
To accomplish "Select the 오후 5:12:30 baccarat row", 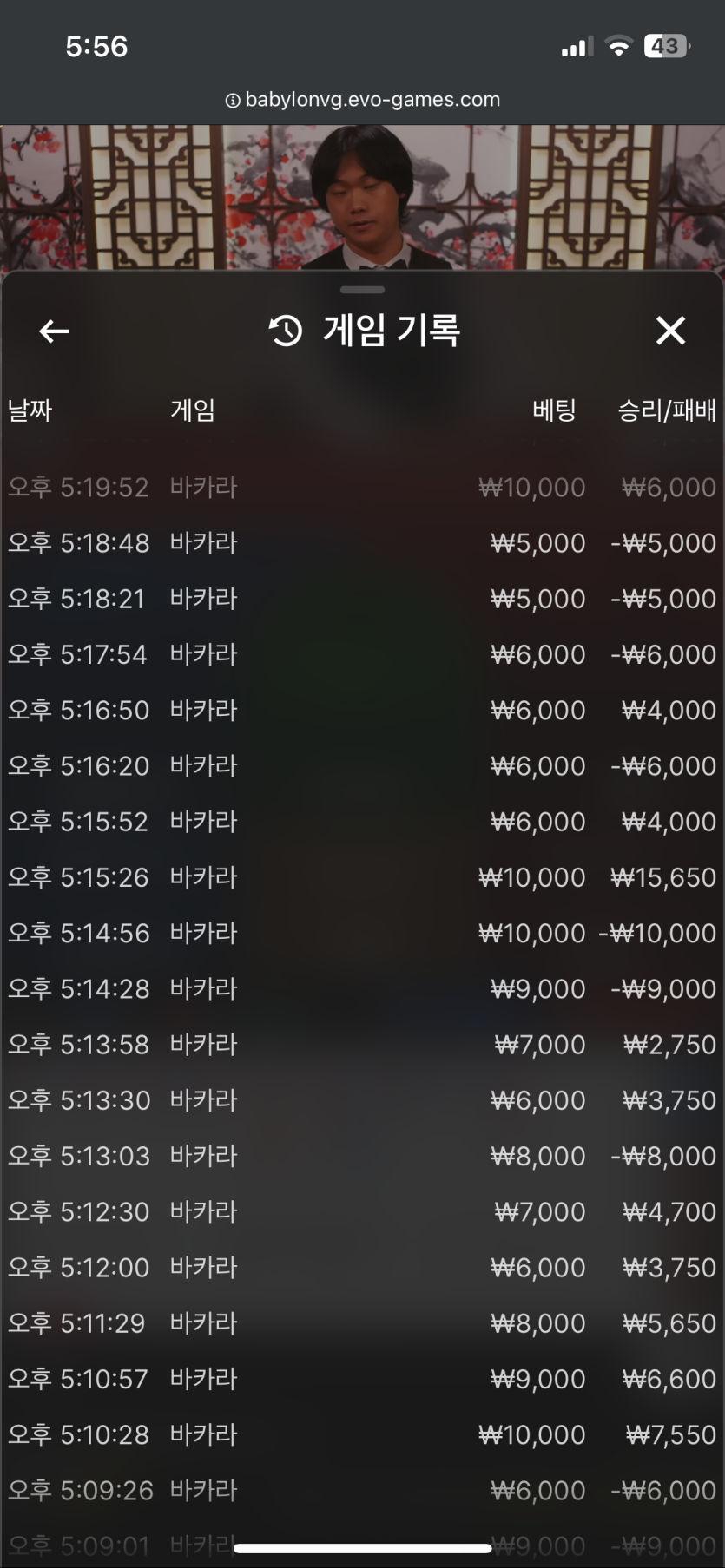I will pyautogui.click(x=362, y=1211).
